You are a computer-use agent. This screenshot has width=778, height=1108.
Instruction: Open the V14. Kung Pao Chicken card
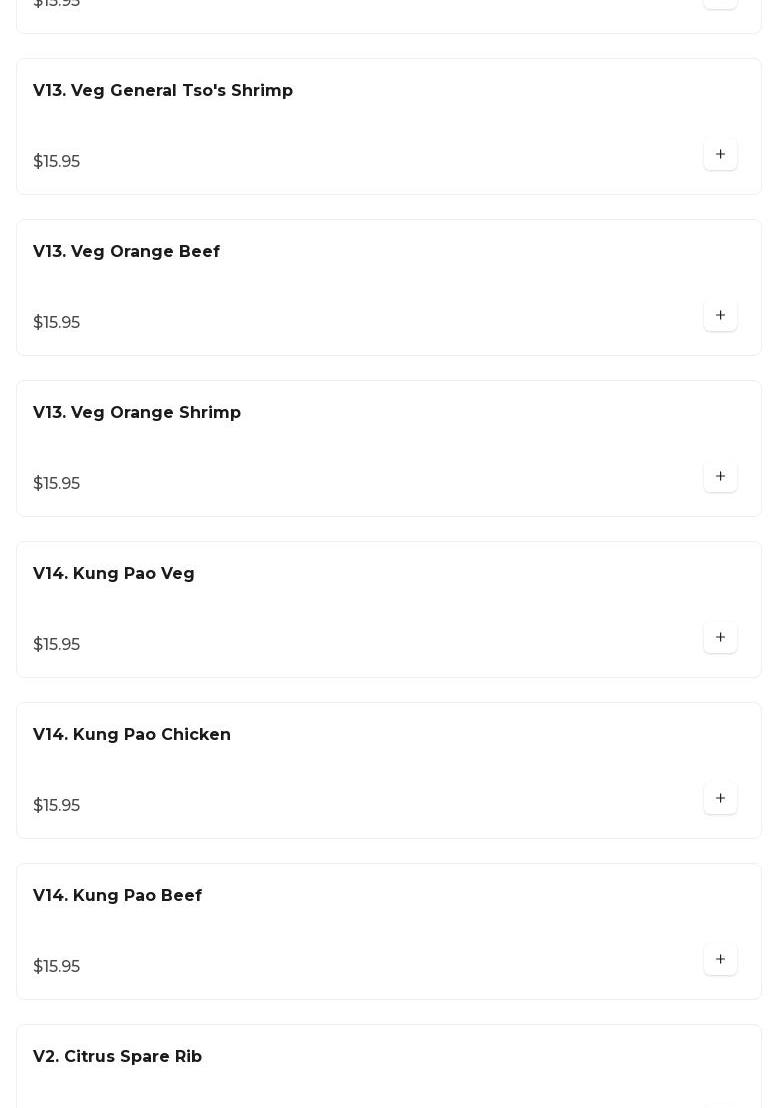(x=132, y=735)
